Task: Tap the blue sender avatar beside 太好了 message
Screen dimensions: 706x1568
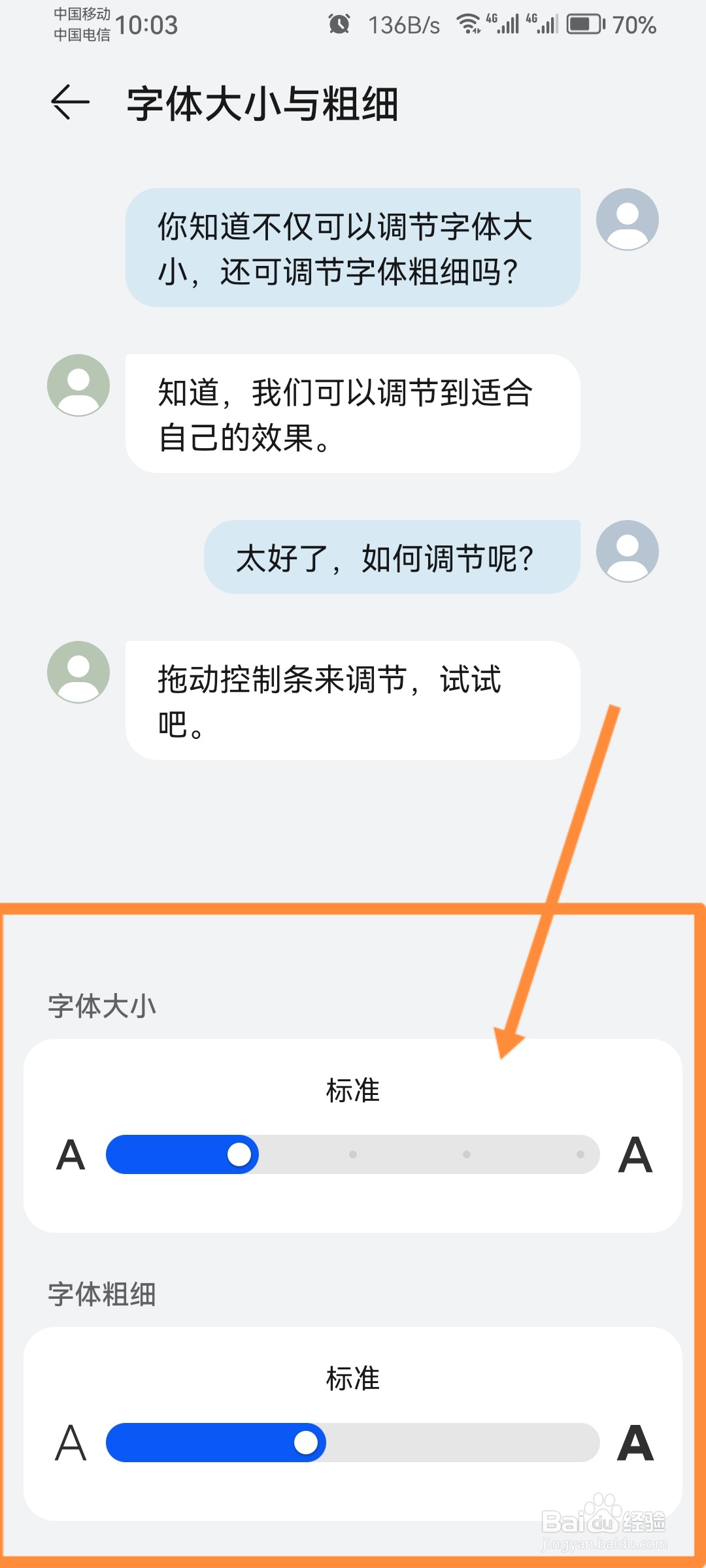Action: click(x=628, y=552)
